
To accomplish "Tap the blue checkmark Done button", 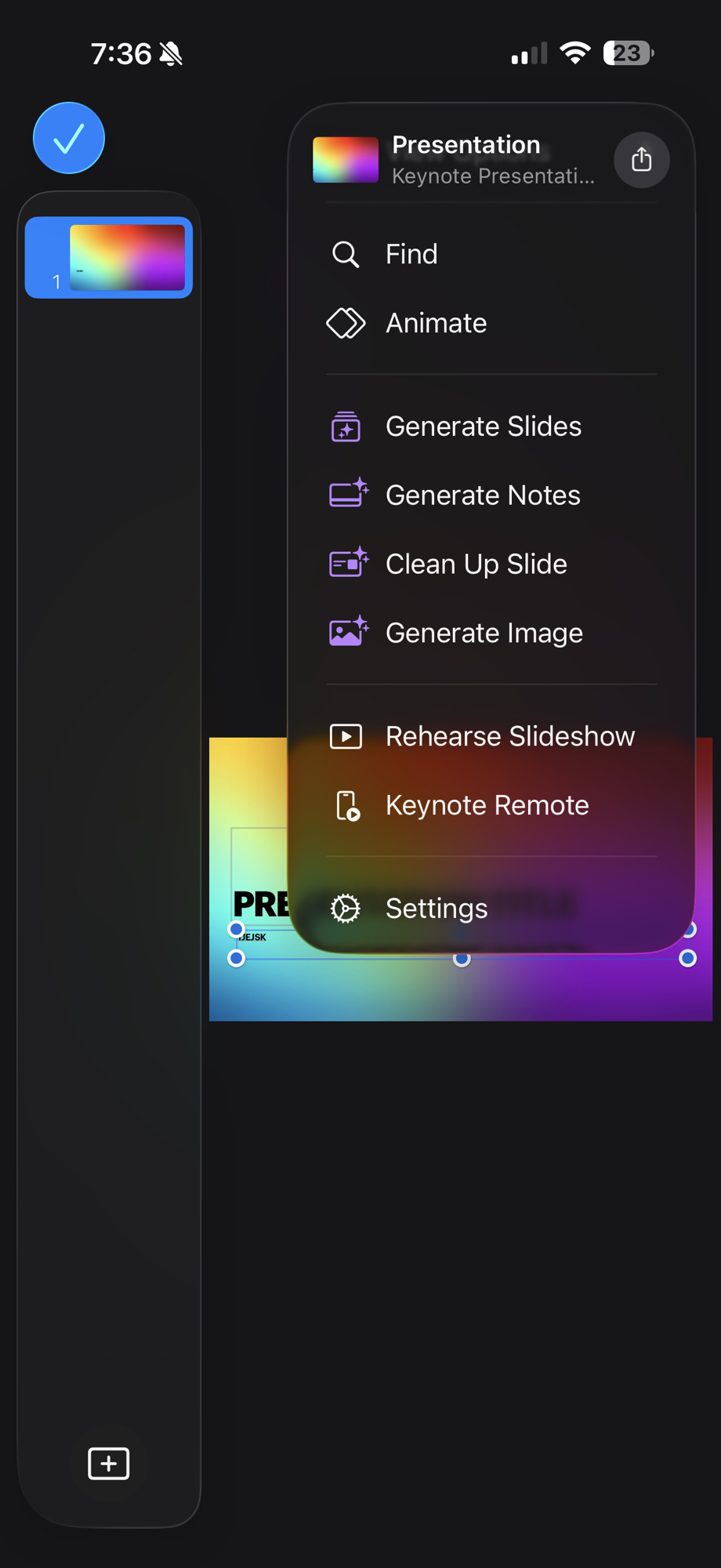I will tap(69, 138).
